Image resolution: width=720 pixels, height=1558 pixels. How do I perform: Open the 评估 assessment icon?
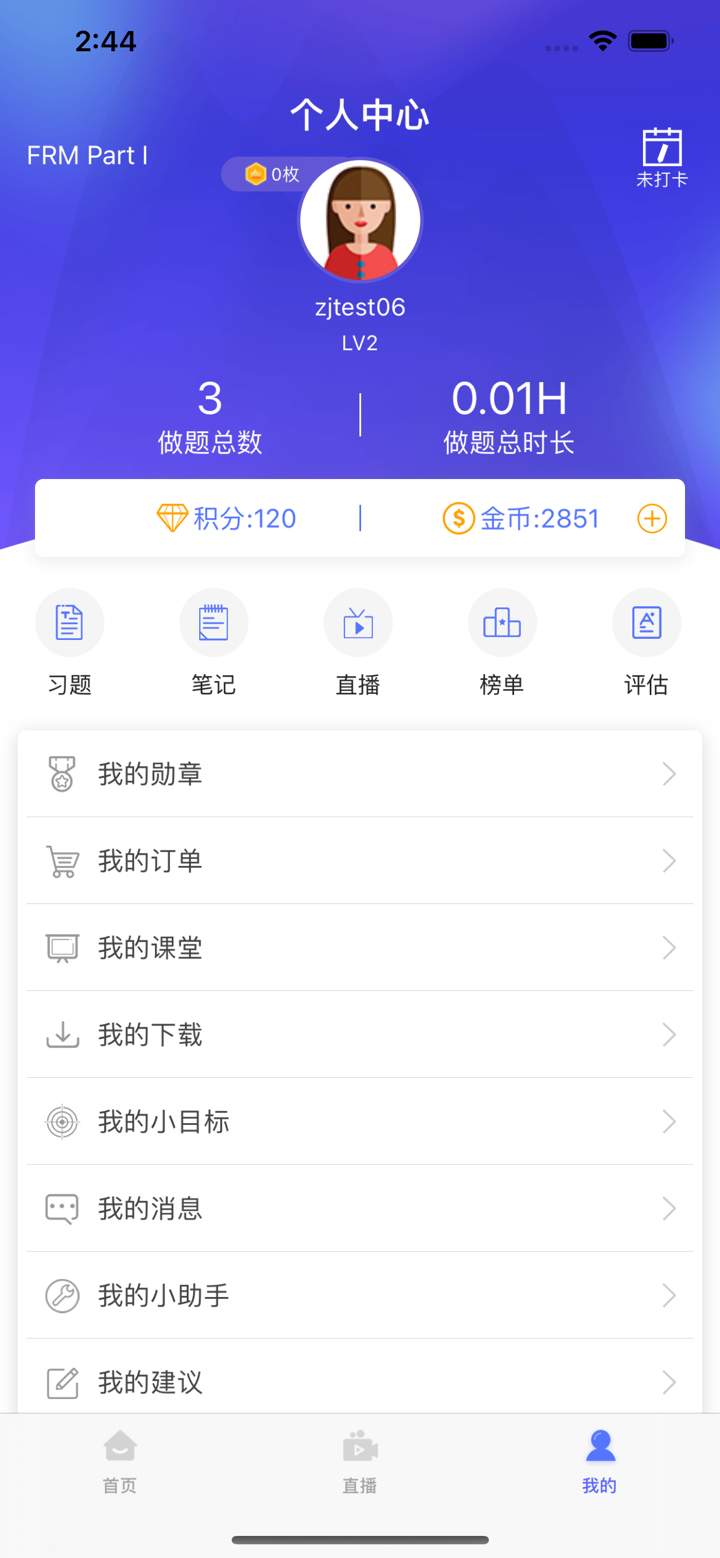pos(646,622)
